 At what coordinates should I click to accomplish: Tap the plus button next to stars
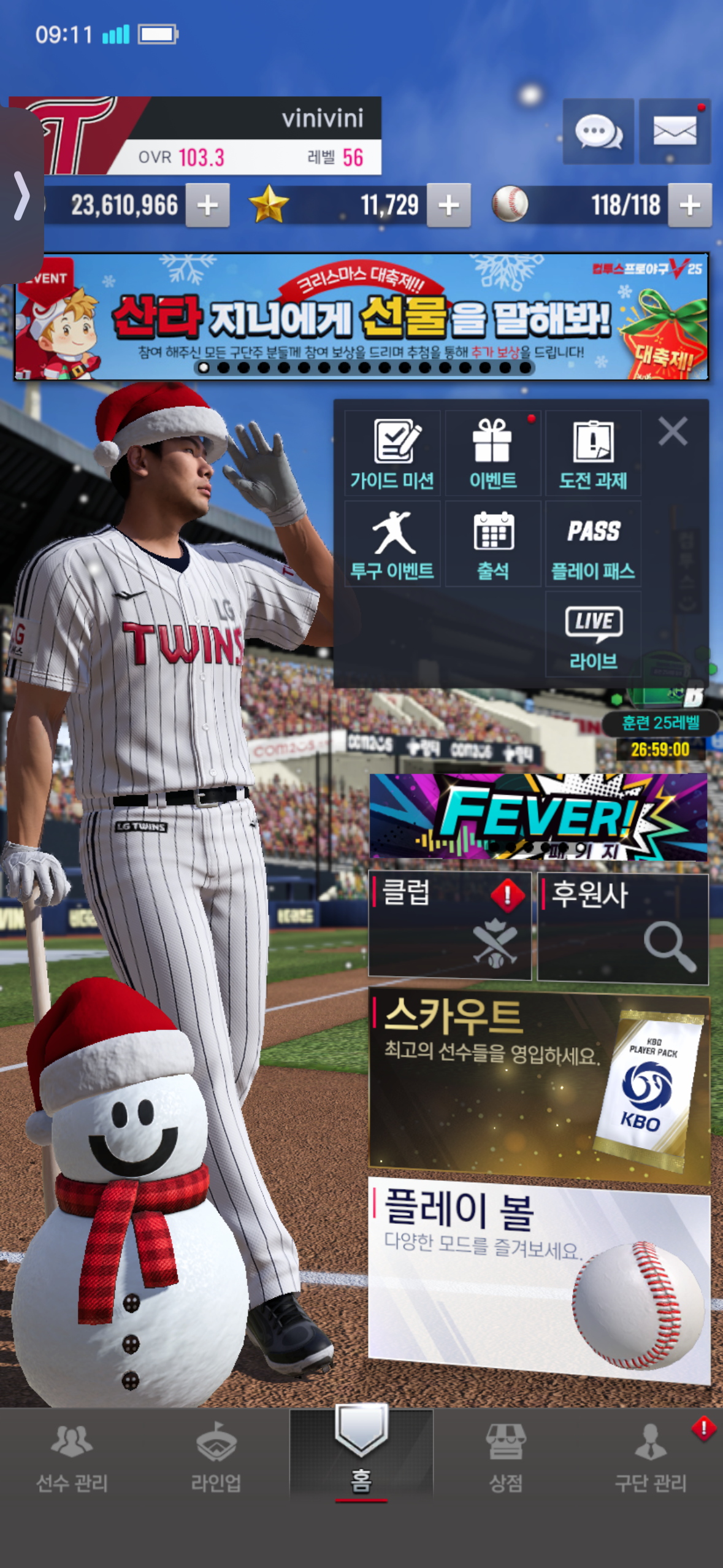click(449, 206)
